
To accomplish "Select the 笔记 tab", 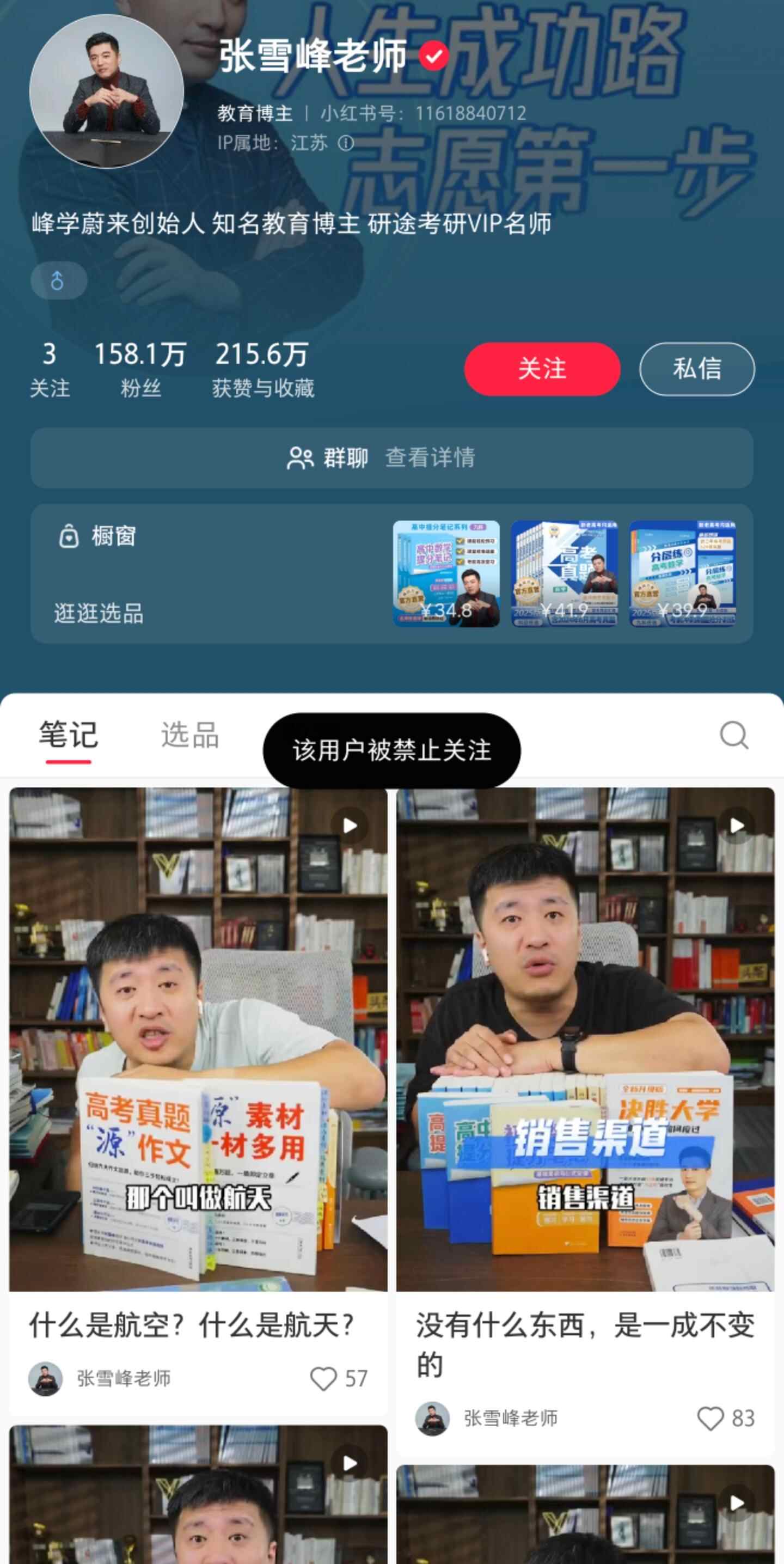I will 68,735.
